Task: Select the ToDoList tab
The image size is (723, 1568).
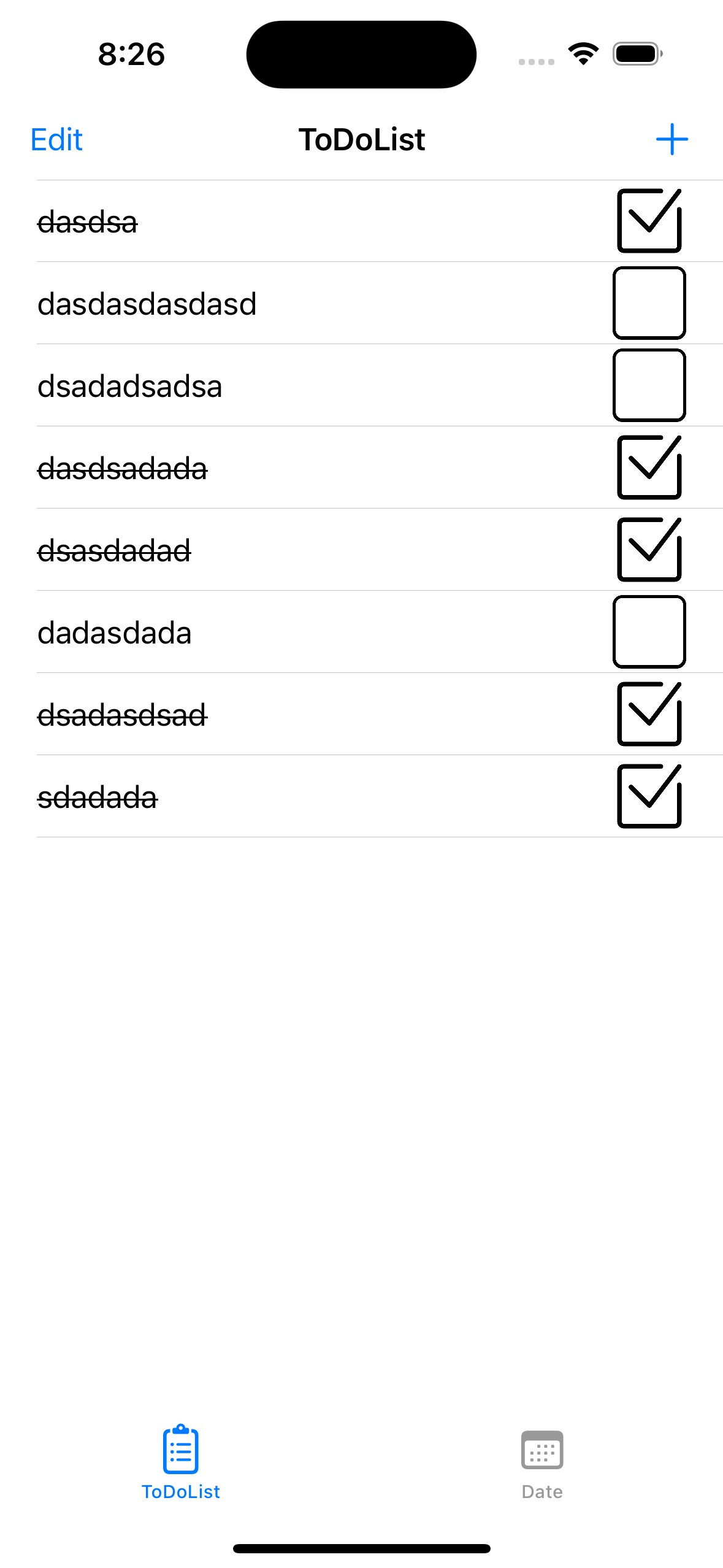Action: (x=180, y=1463)
